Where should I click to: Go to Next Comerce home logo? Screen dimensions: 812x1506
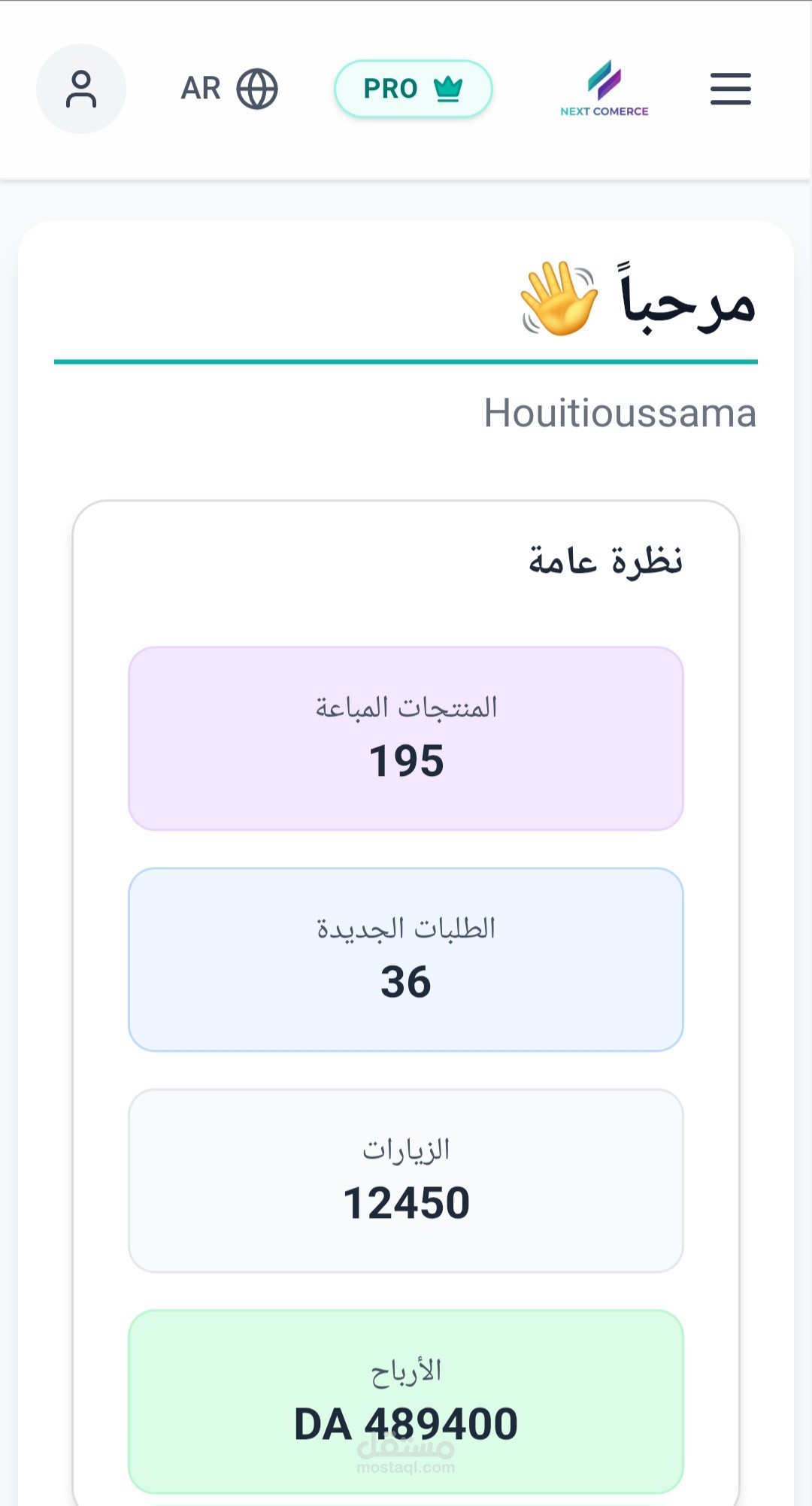[604, 89]
